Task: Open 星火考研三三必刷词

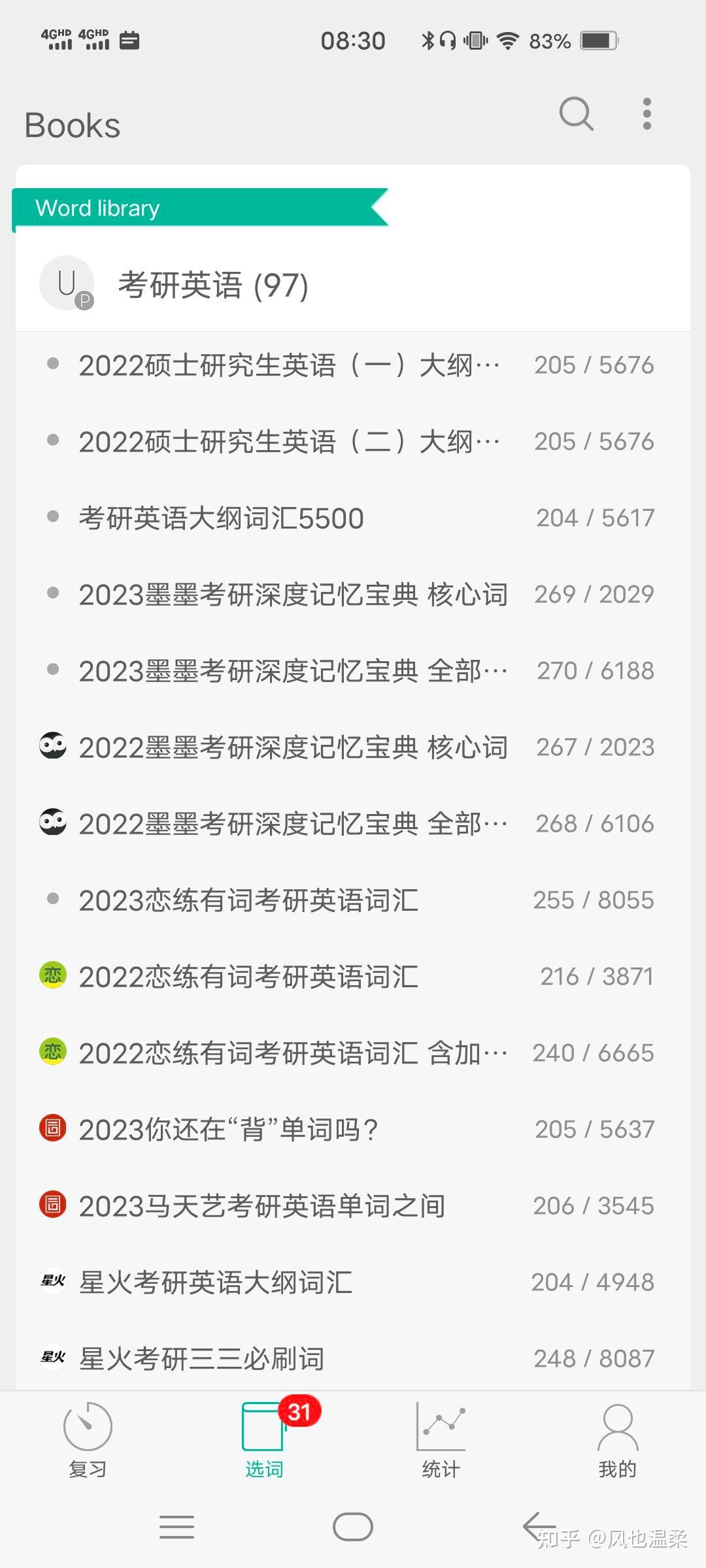Action: click(x=201, y=1359)
